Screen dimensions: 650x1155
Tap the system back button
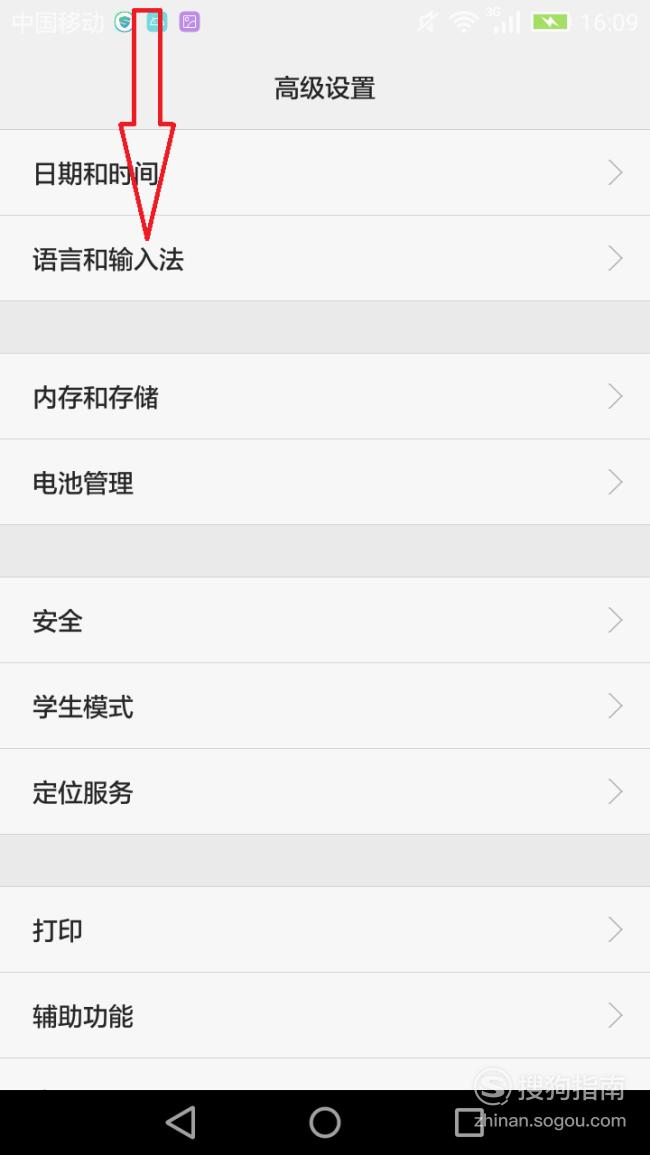[181, 1123]
